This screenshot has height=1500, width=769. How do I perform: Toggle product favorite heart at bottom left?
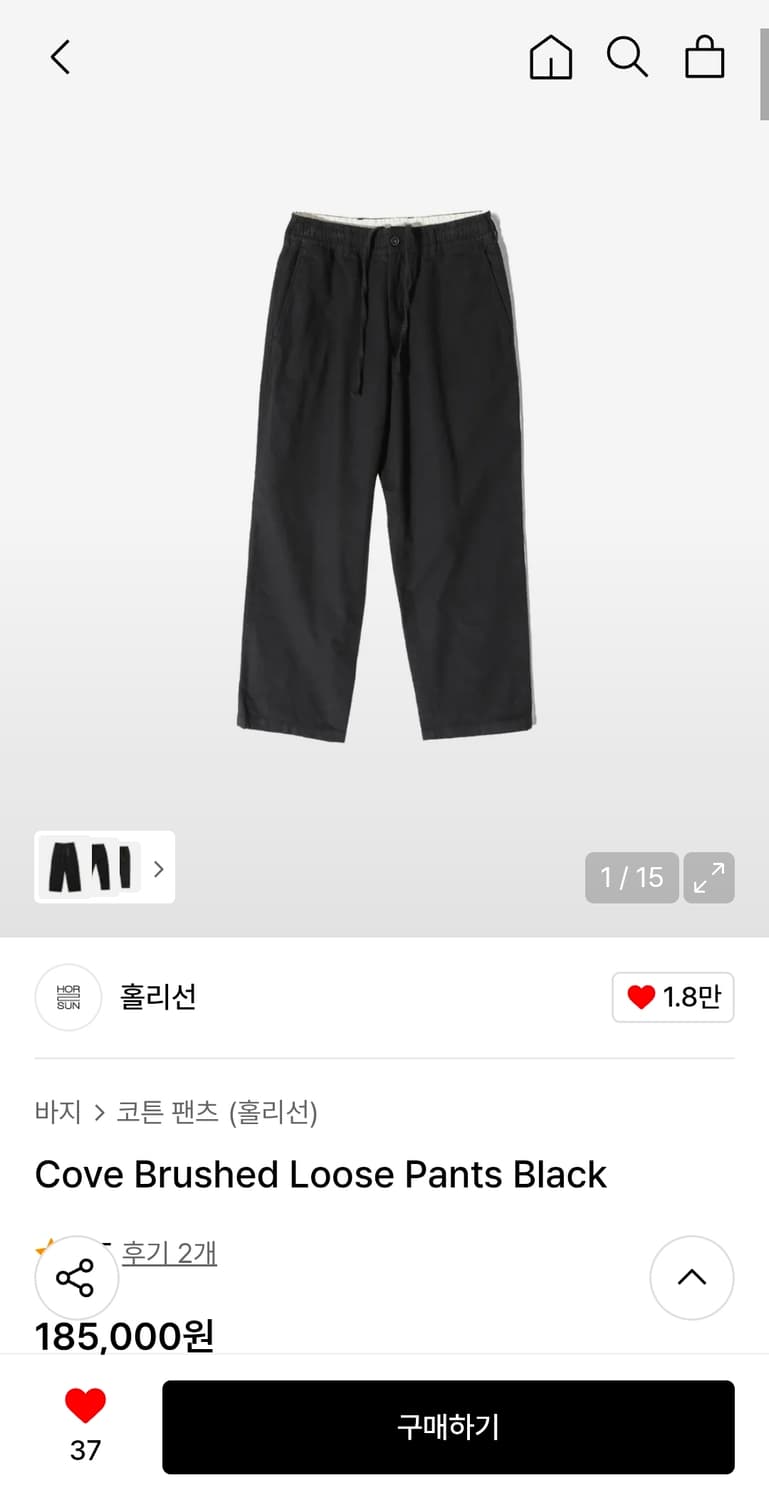coord(87,1406)
